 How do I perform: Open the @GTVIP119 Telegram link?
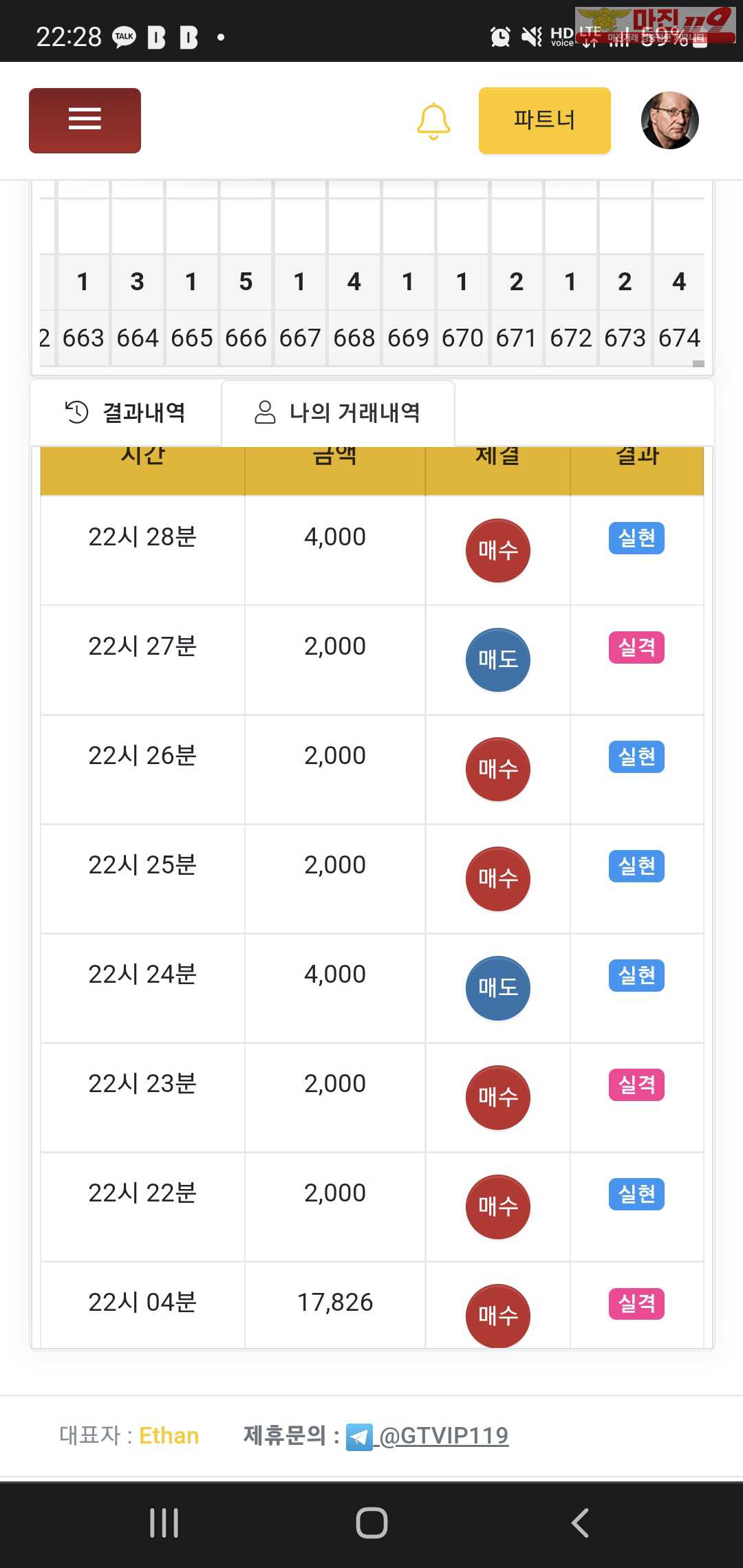[x=442, y=1436]
